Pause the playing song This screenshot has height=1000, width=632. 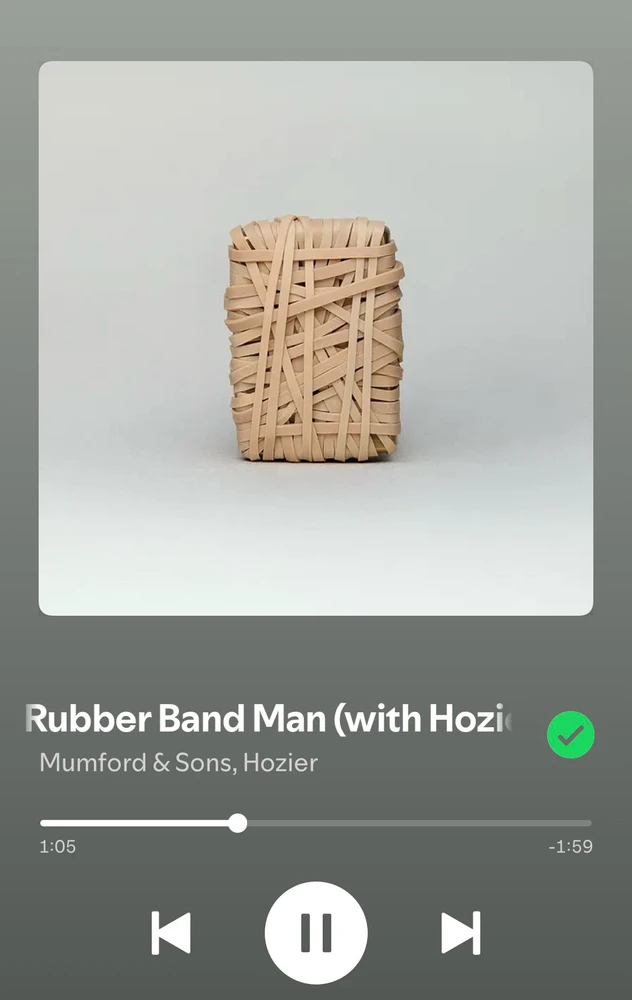coord(316,932)
